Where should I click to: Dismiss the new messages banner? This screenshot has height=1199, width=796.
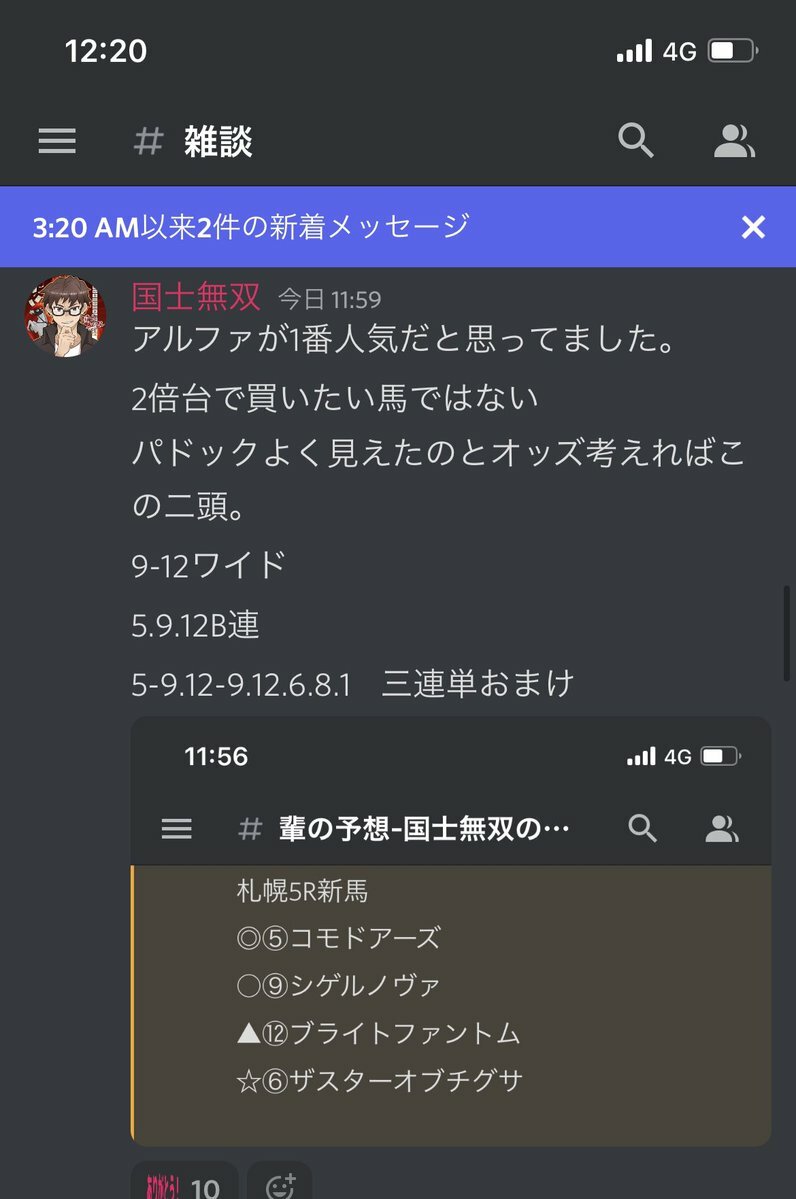(x=753, y=227)
